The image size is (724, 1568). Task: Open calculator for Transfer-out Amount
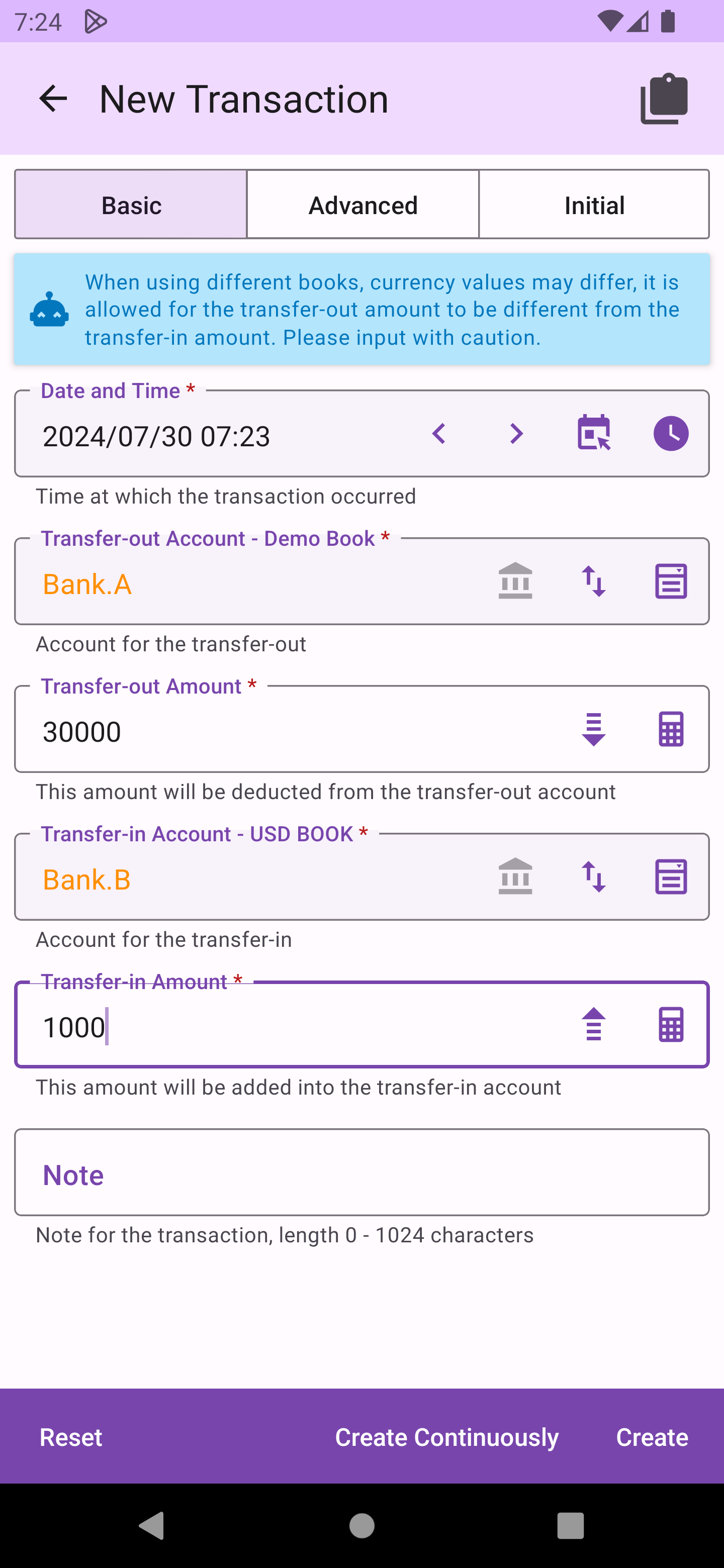coord(670,729)
